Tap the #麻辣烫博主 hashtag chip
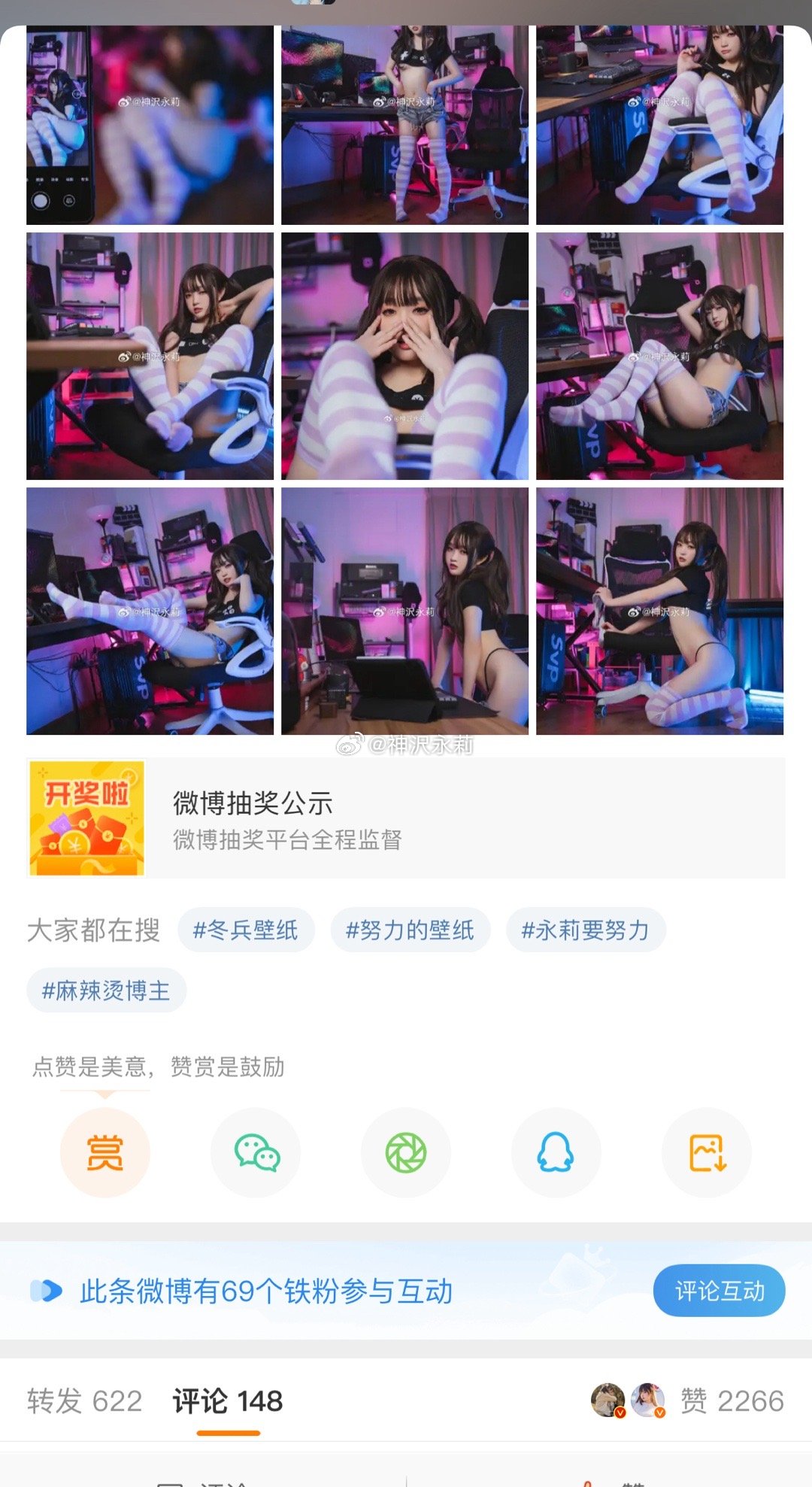This screenshot has height=1487, width=812. 106,991
